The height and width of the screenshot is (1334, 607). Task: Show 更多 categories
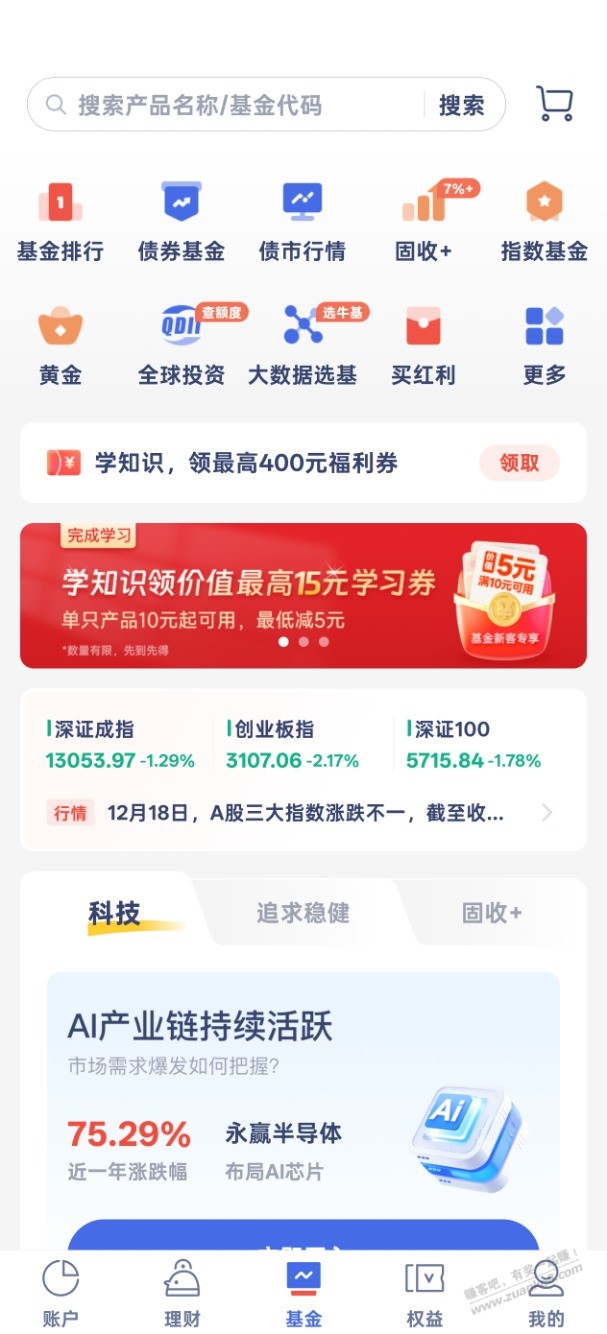544,346
